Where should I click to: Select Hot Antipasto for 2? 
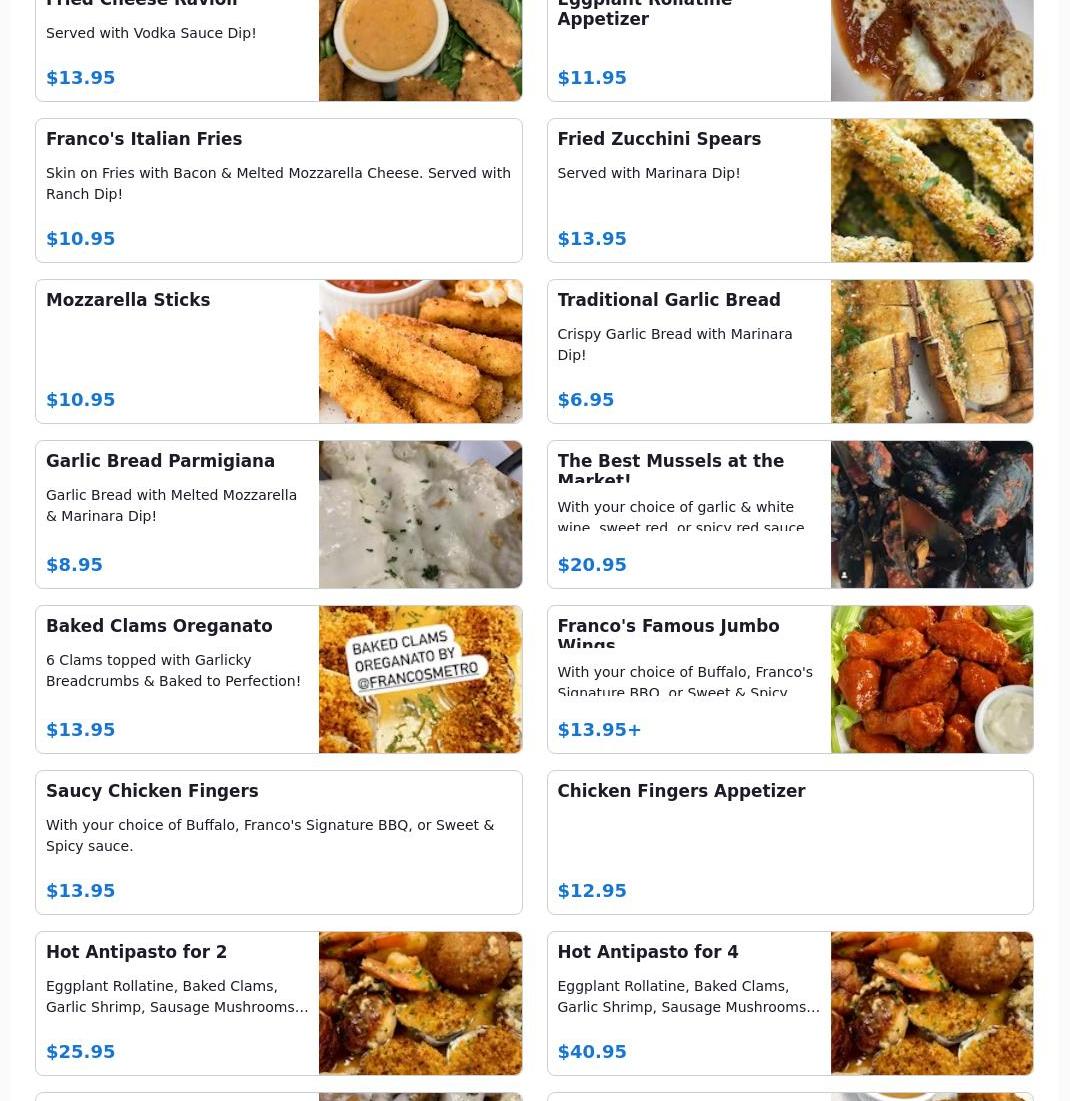pyautogui.click(x=278, y=1003)
